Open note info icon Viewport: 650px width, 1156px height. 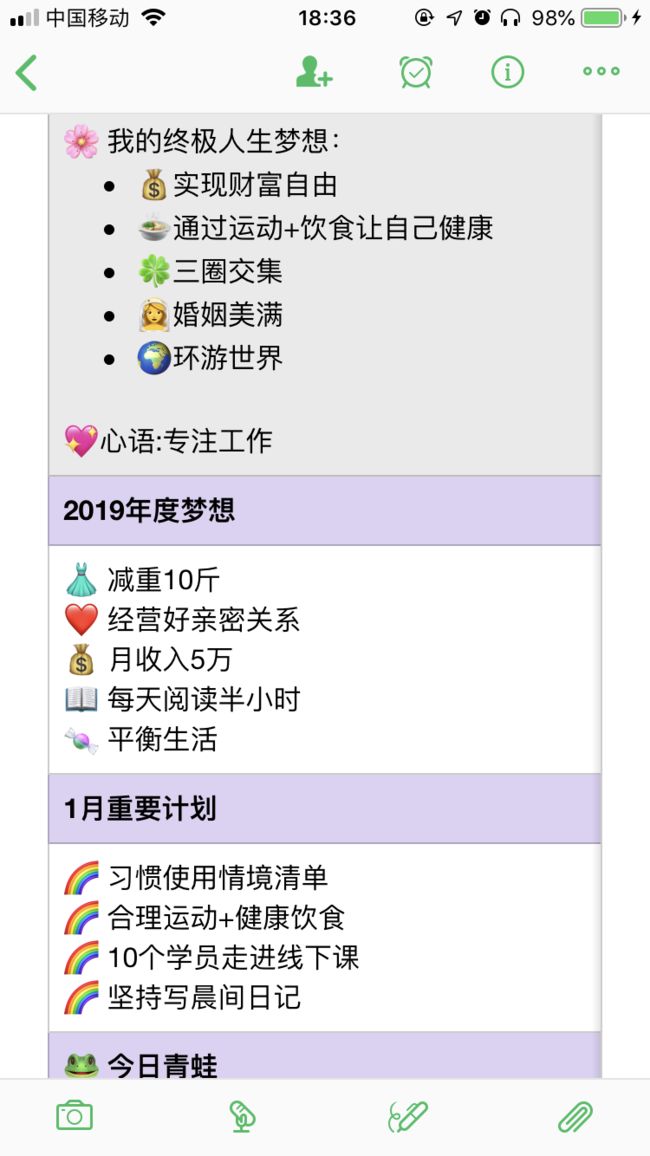508,72
